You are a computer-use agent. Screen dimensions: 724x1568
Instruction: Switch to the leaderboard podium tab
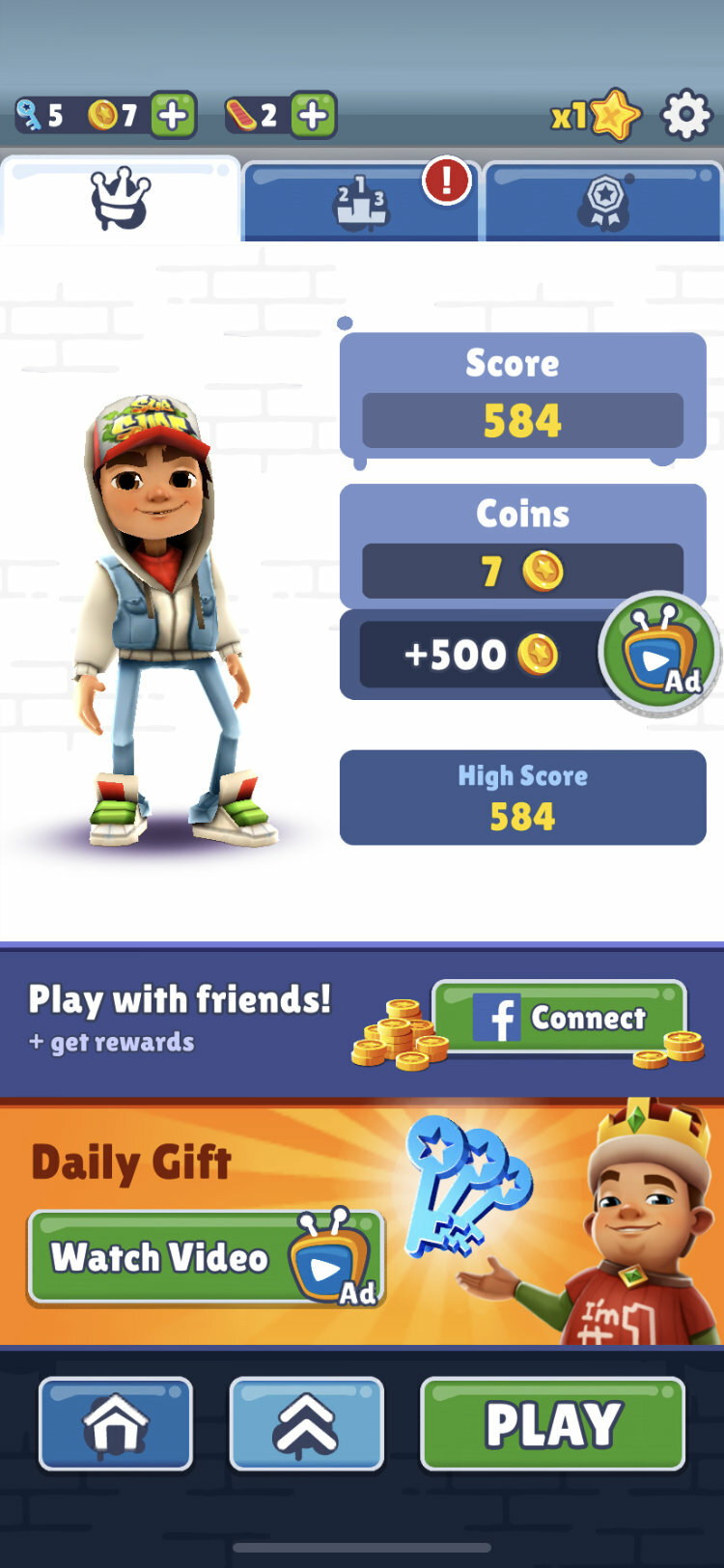361,201
